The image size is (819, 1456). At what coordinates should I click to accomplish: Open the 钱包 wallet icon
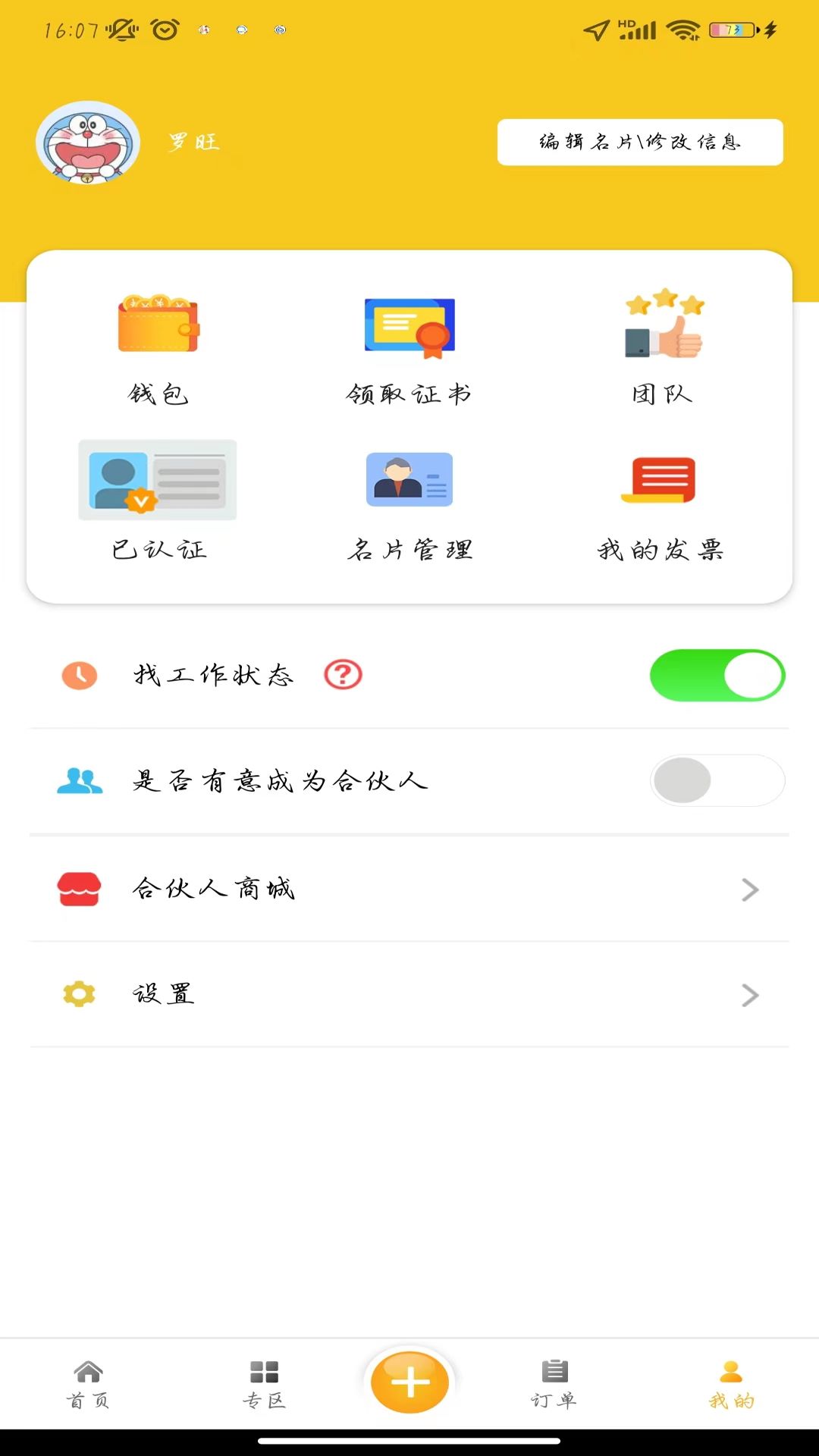[157, 326]
